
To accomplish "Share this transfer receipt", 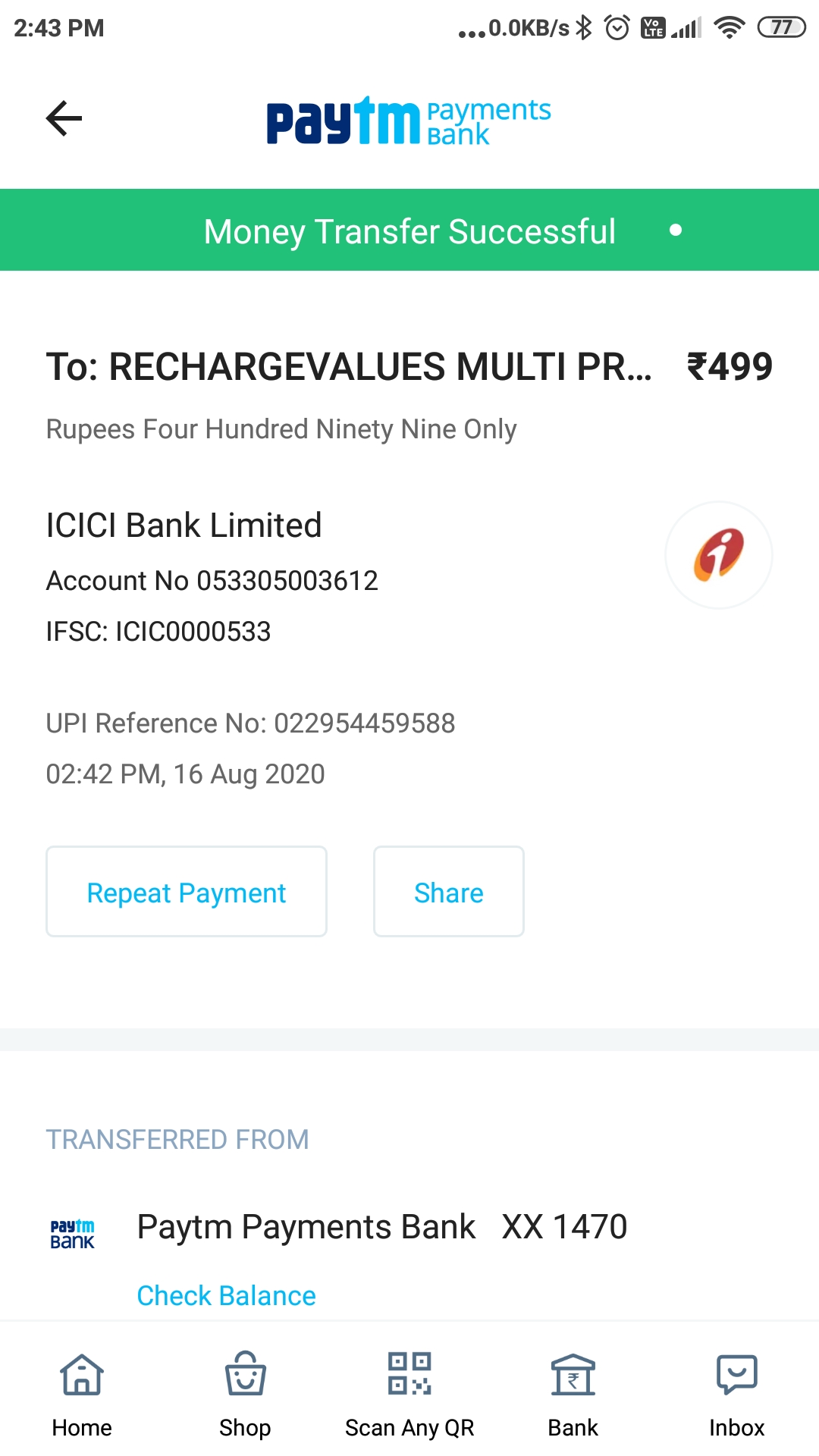I will (448, 892).
